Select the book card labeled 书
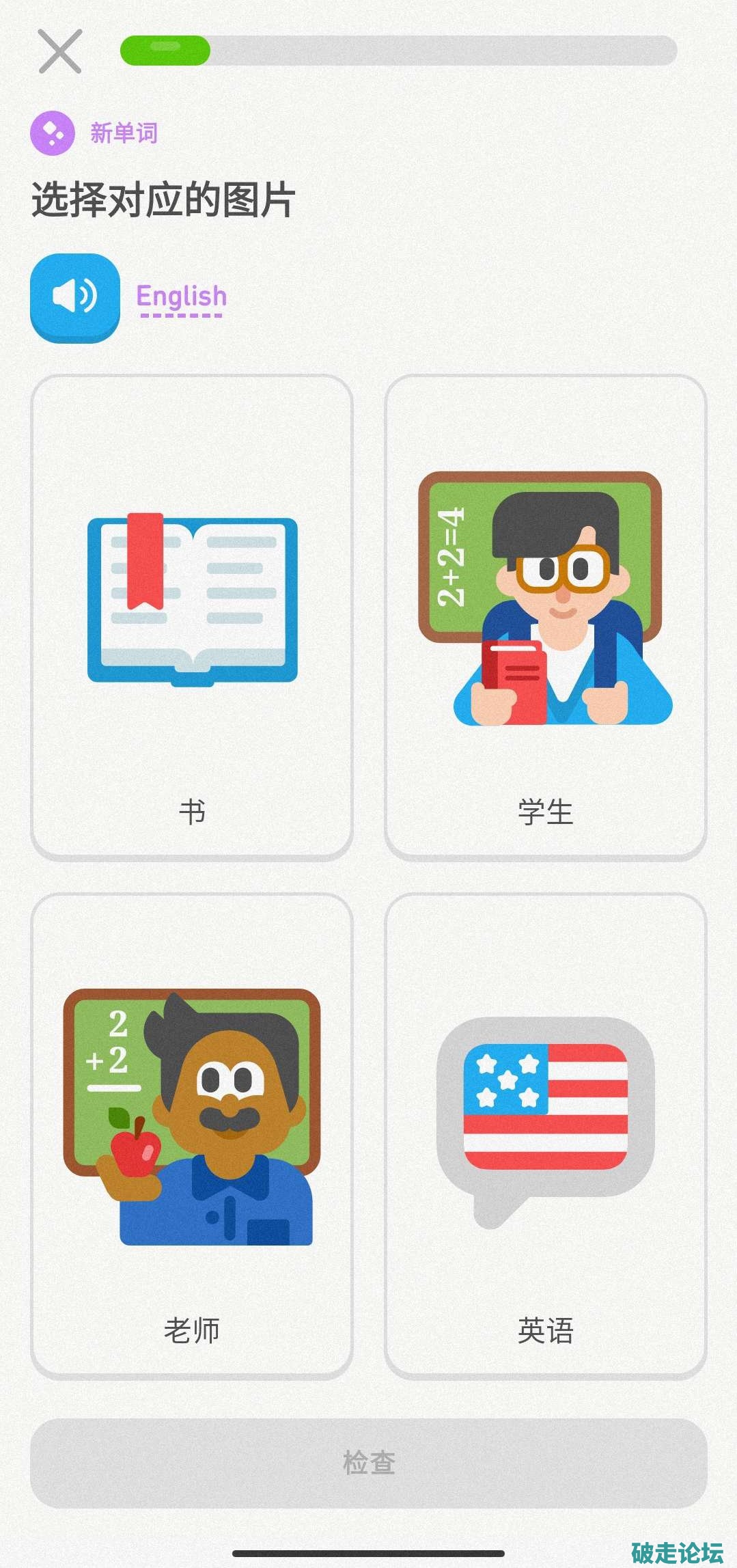 click(192, 617)
